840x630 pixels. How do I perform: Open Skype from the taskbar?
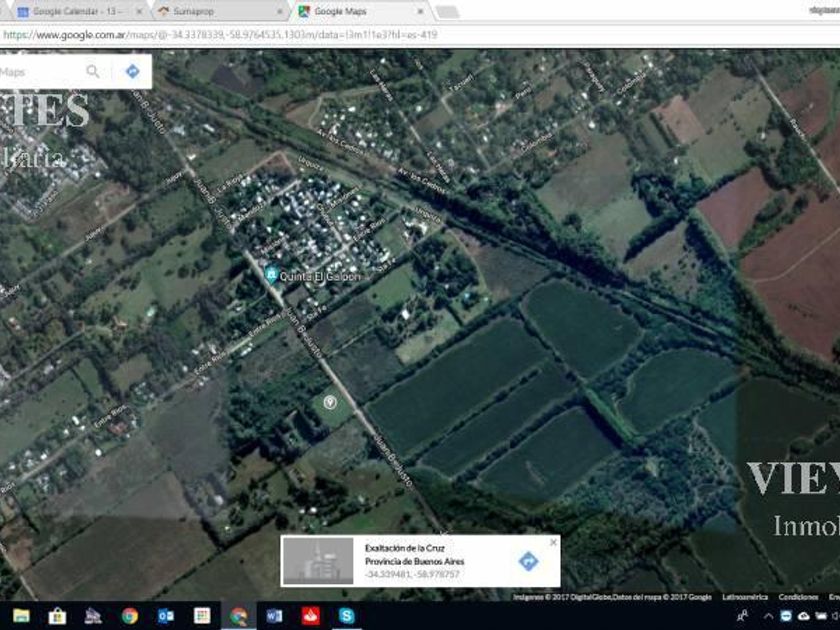click(347, 616)
